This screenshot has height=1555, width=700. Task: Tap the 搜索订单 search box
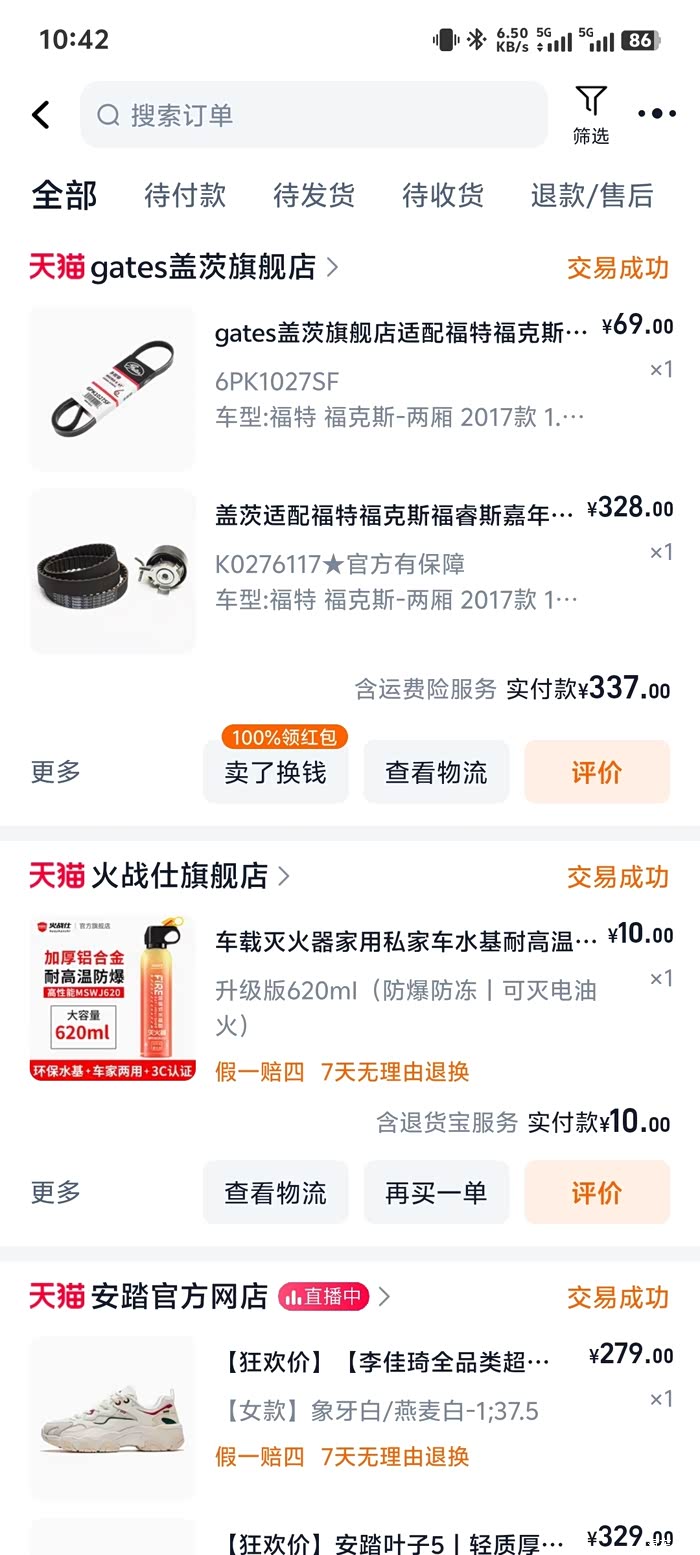click(313, 115)
